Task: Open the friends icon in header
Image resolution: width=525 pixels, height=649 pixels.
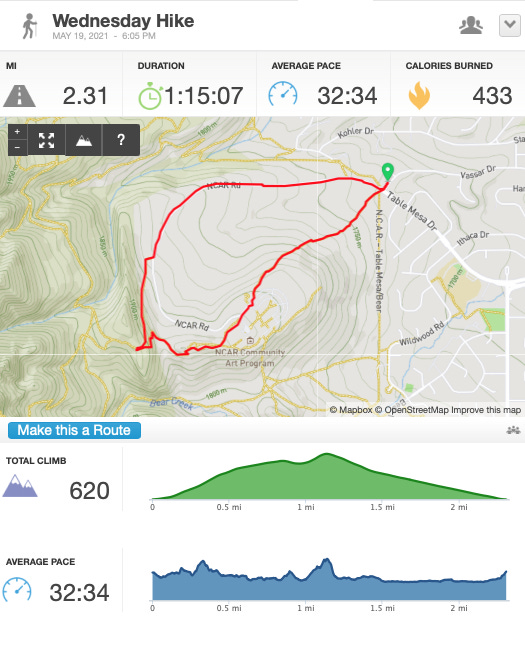Action: (471, 25)
